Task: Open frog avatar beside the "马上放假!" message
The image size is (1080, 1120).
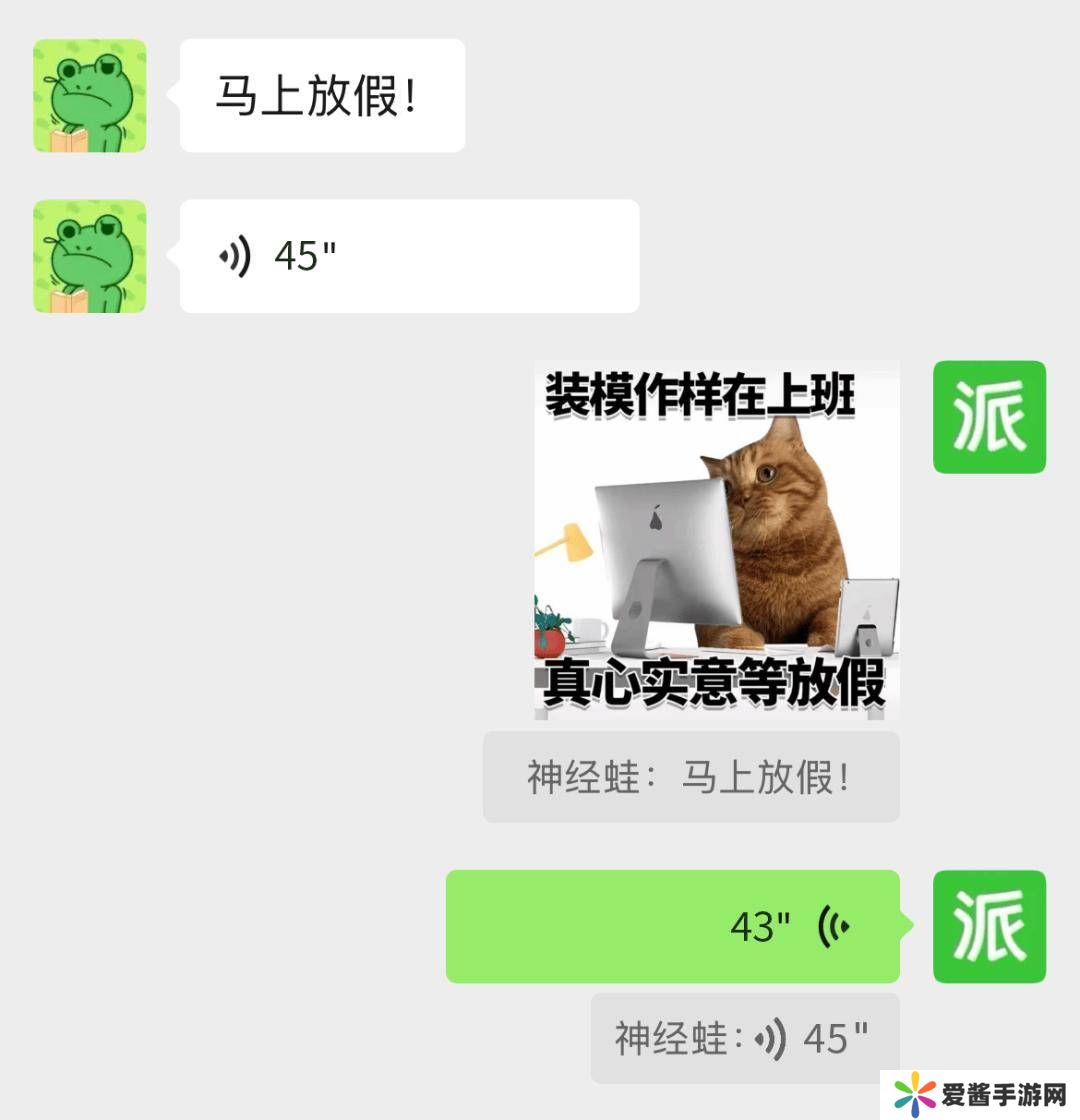Action: (90, 96)
